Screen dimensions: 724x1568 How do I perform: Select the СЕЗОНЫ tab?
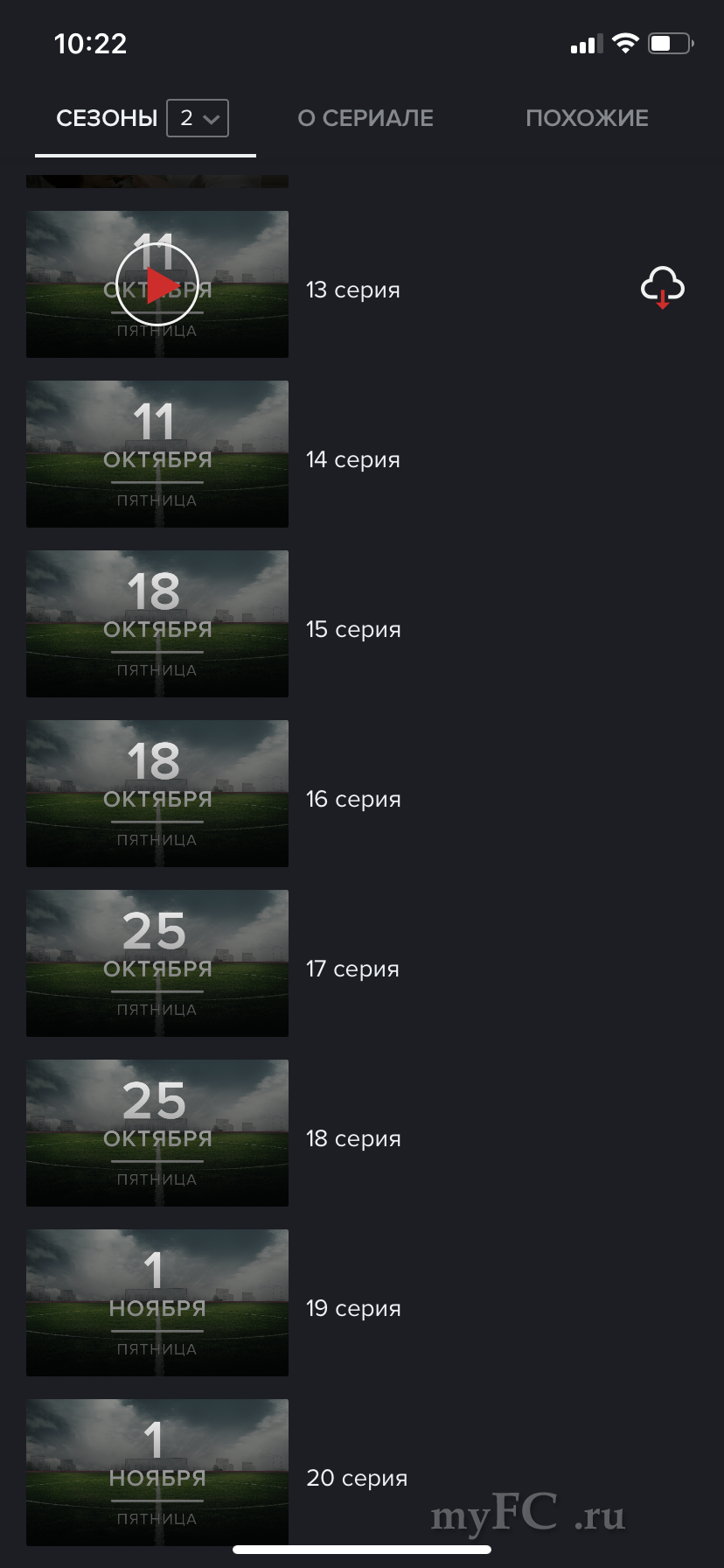pyautogui.click(x=107, y=118)
